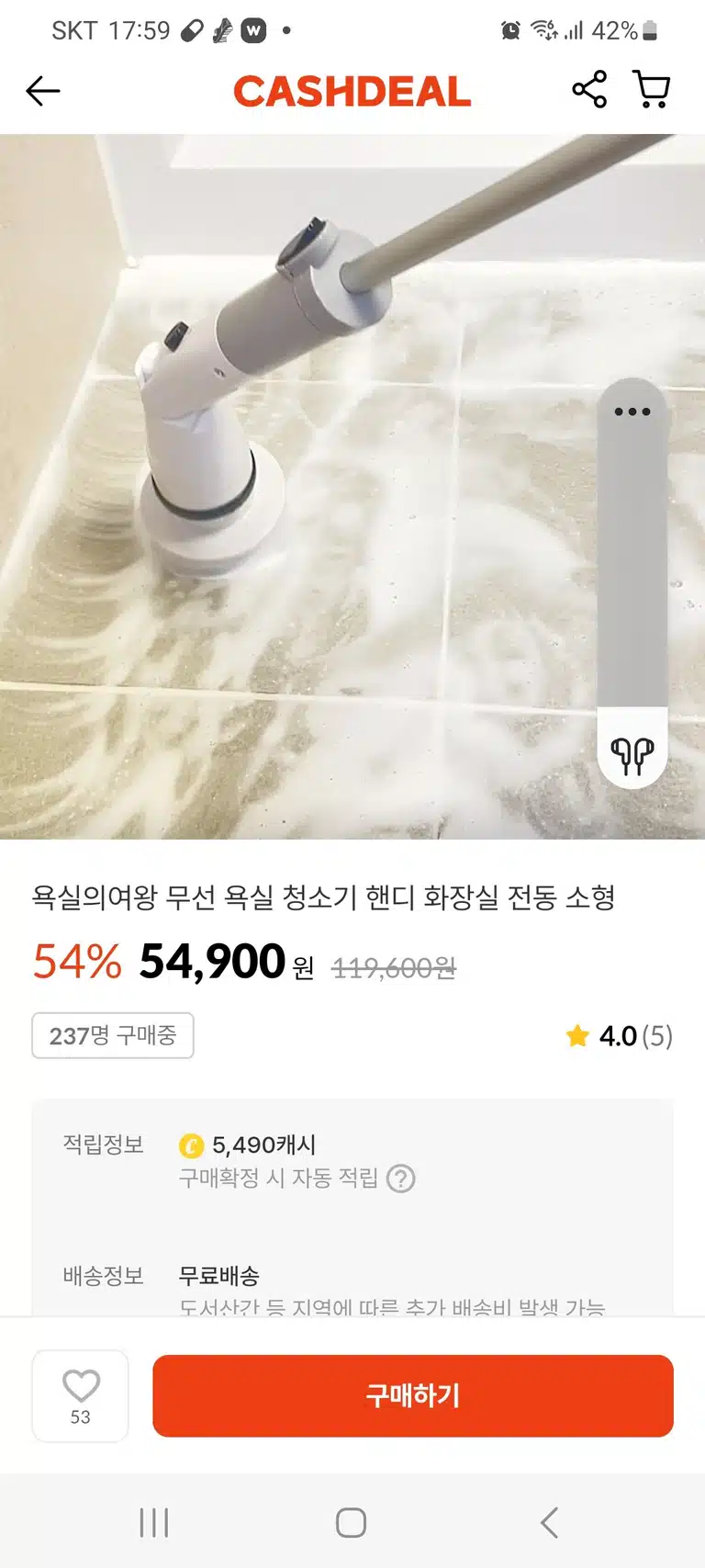Open recent apps from navigation bar
The height and width of the screenshot is (1568, 705).
point(154,1522)
